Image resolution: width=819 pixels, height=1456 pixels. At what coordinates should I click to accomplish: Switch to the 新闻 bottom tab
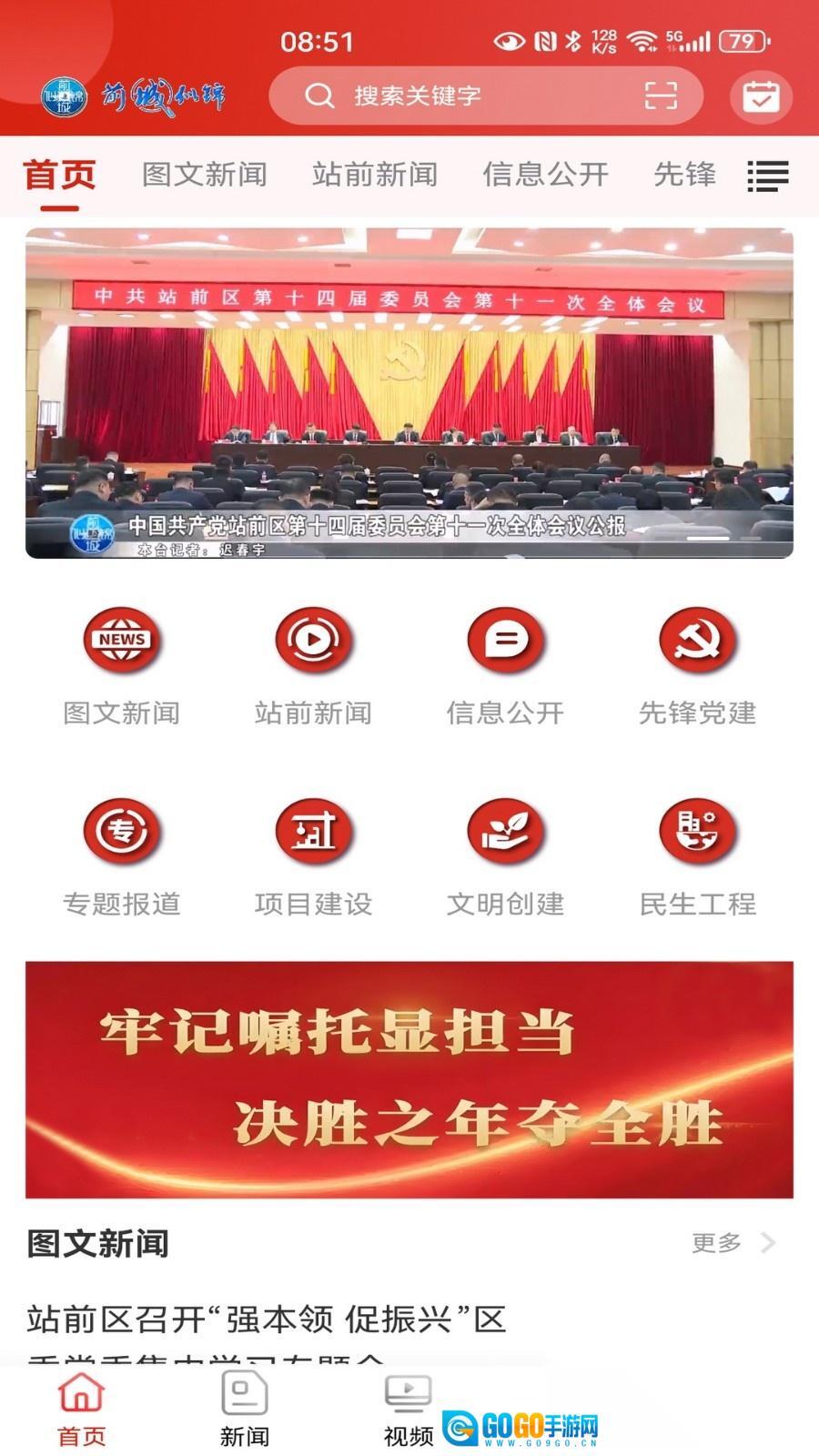pyautogui.click(x=245, y=1409)
